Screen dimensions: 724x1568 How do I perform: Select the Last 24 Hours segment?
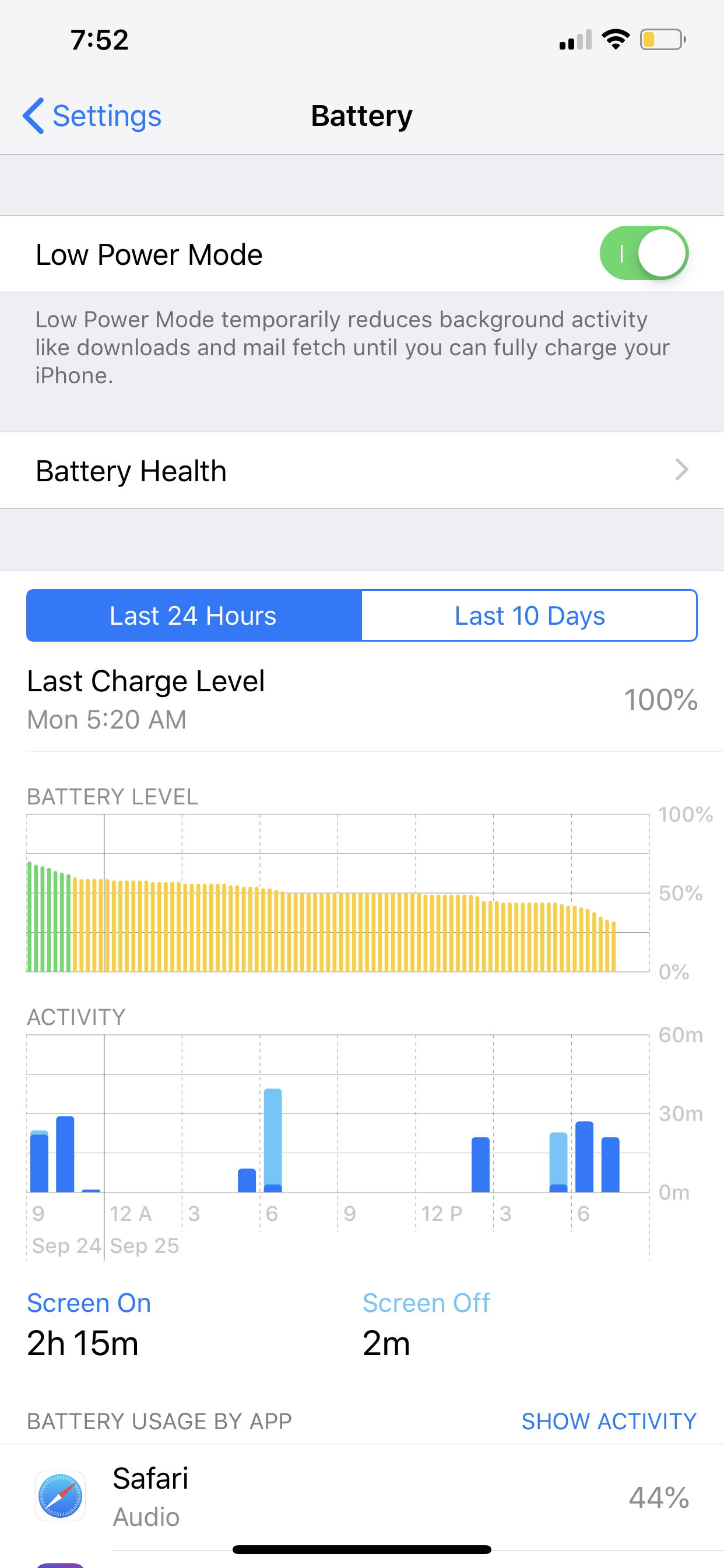(x=194, y=615)
